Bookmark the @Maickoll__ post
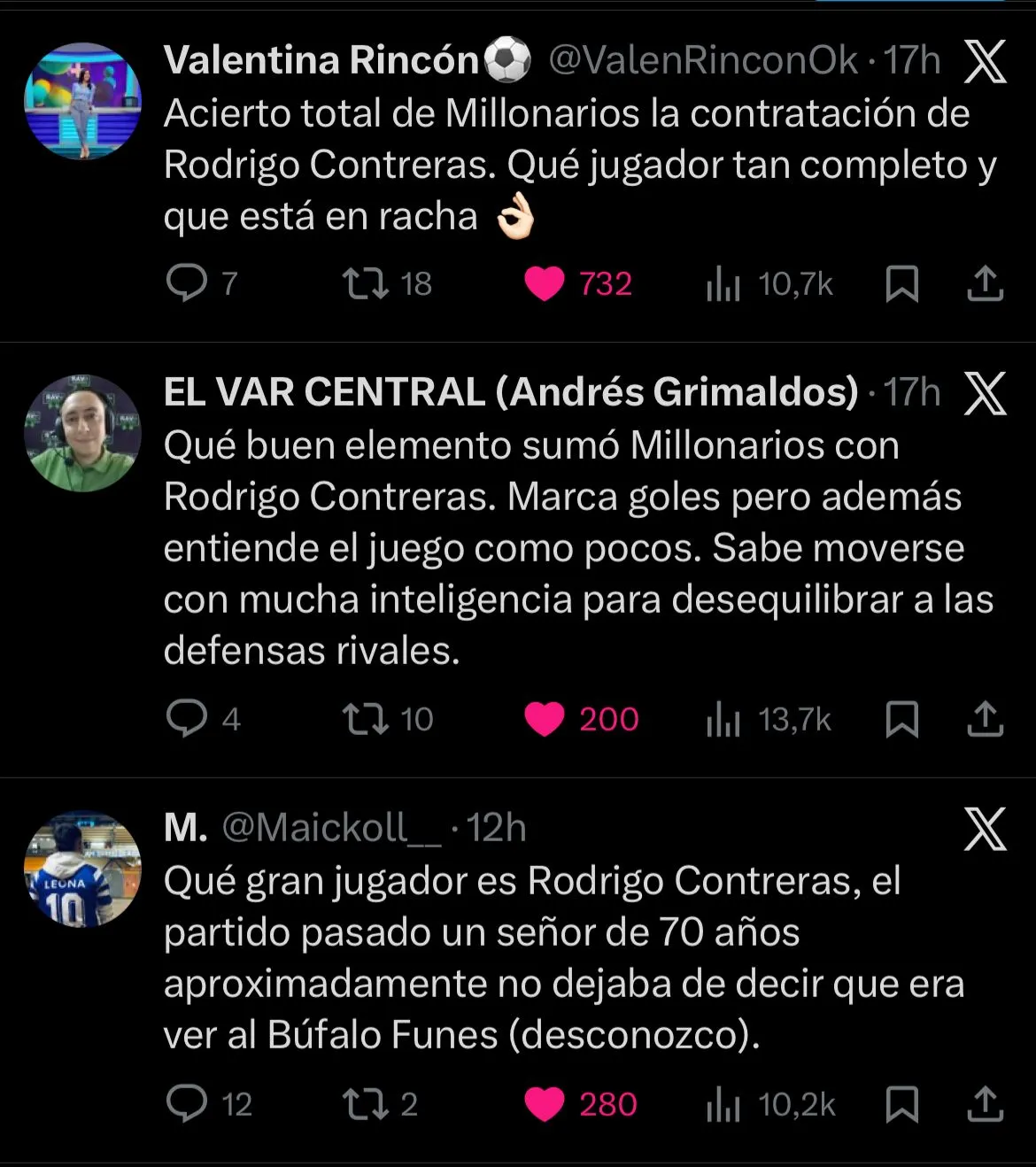Viewport: 1036px width, 1167px height. (x=902, y=1104)
